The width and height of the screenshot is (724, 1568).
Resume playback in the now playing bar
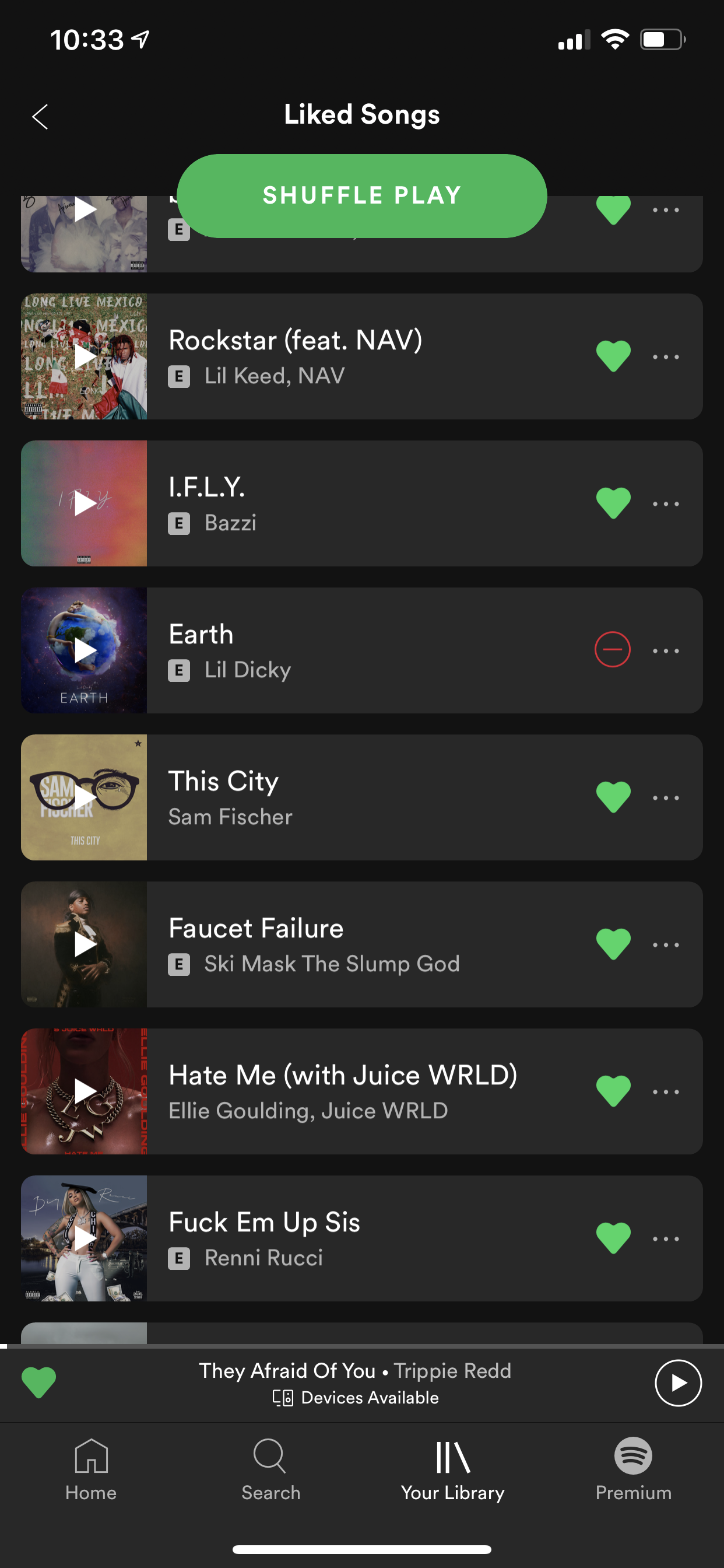pyautogui.click(x=678, y=1383)
